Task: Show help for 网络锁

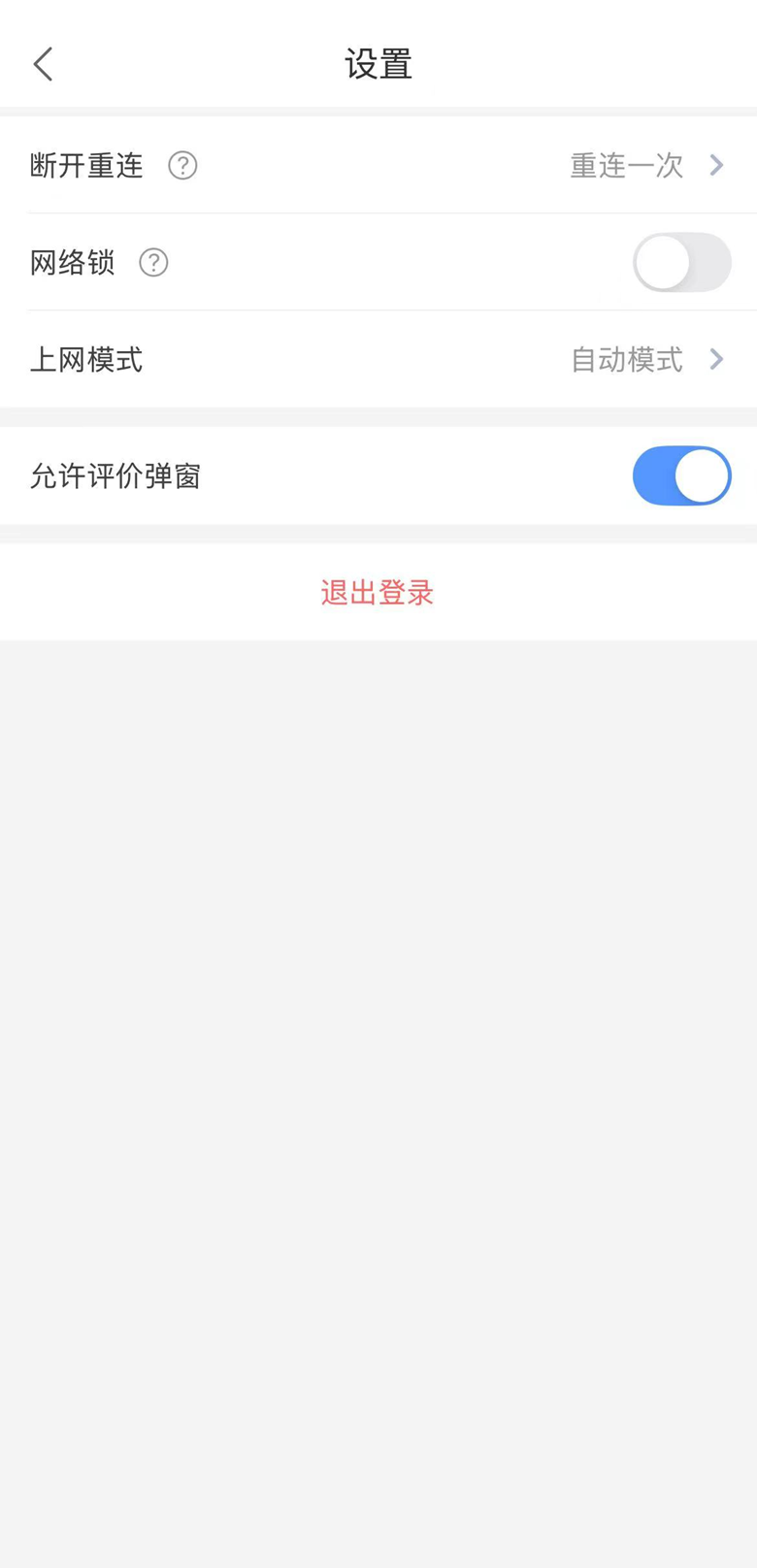Action: tap(153, 262)
